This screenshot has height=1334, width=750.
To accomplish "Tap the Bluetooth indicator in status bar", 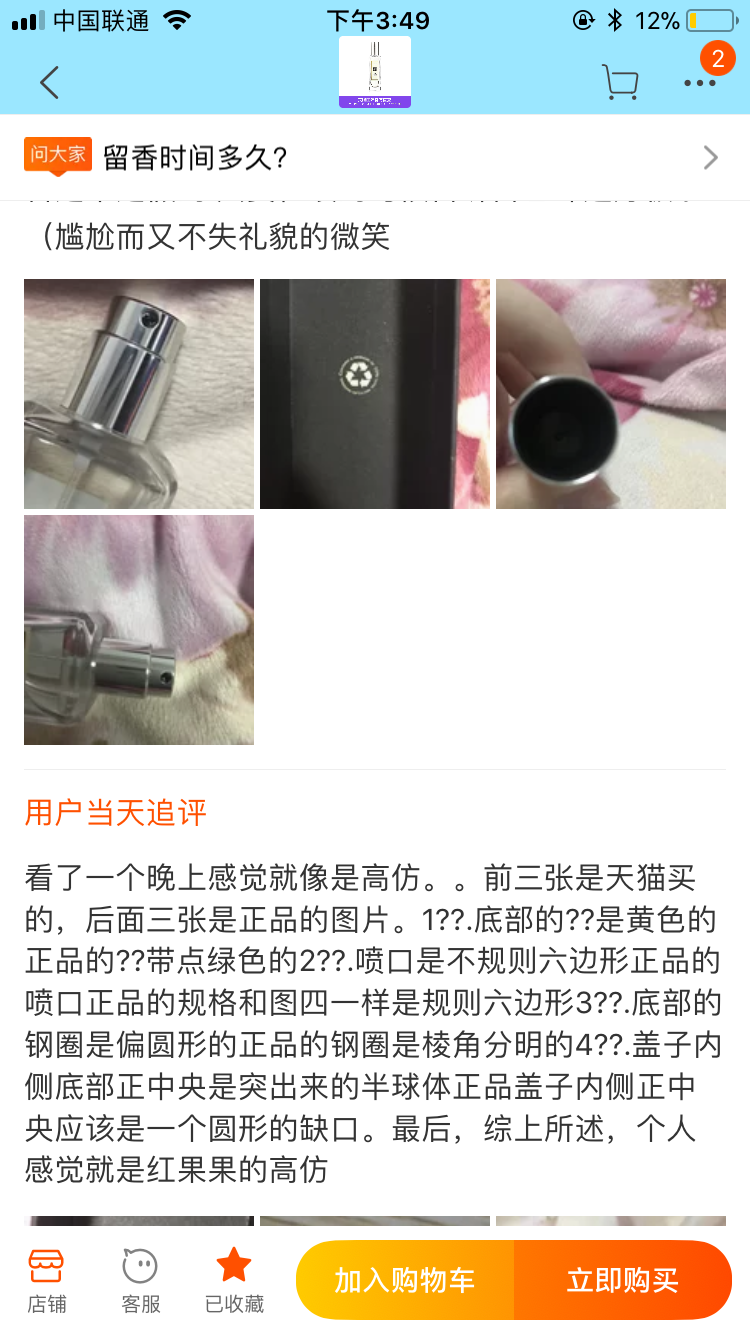I will tap(614, 18).
